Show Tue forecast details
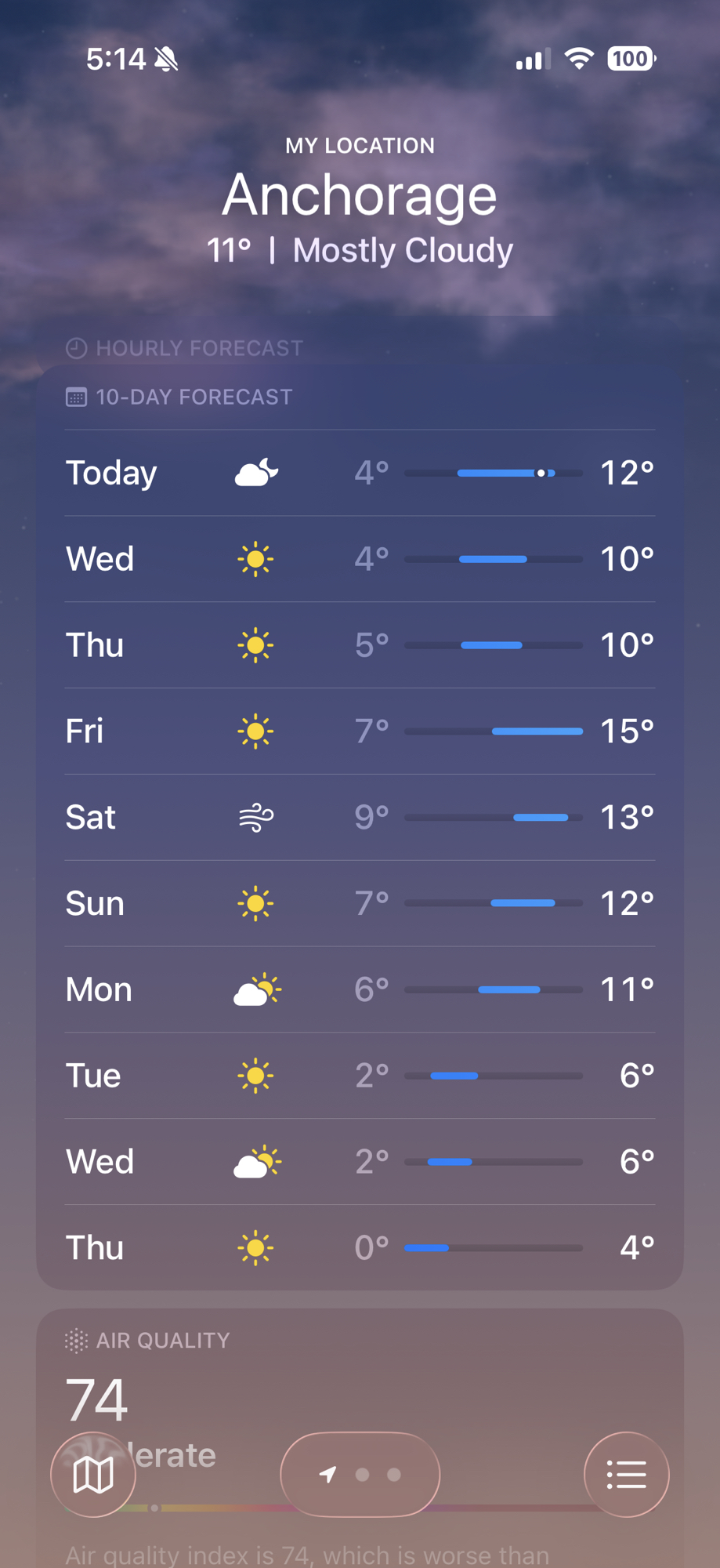The image size is (720, 1568). pos(360,1076)
